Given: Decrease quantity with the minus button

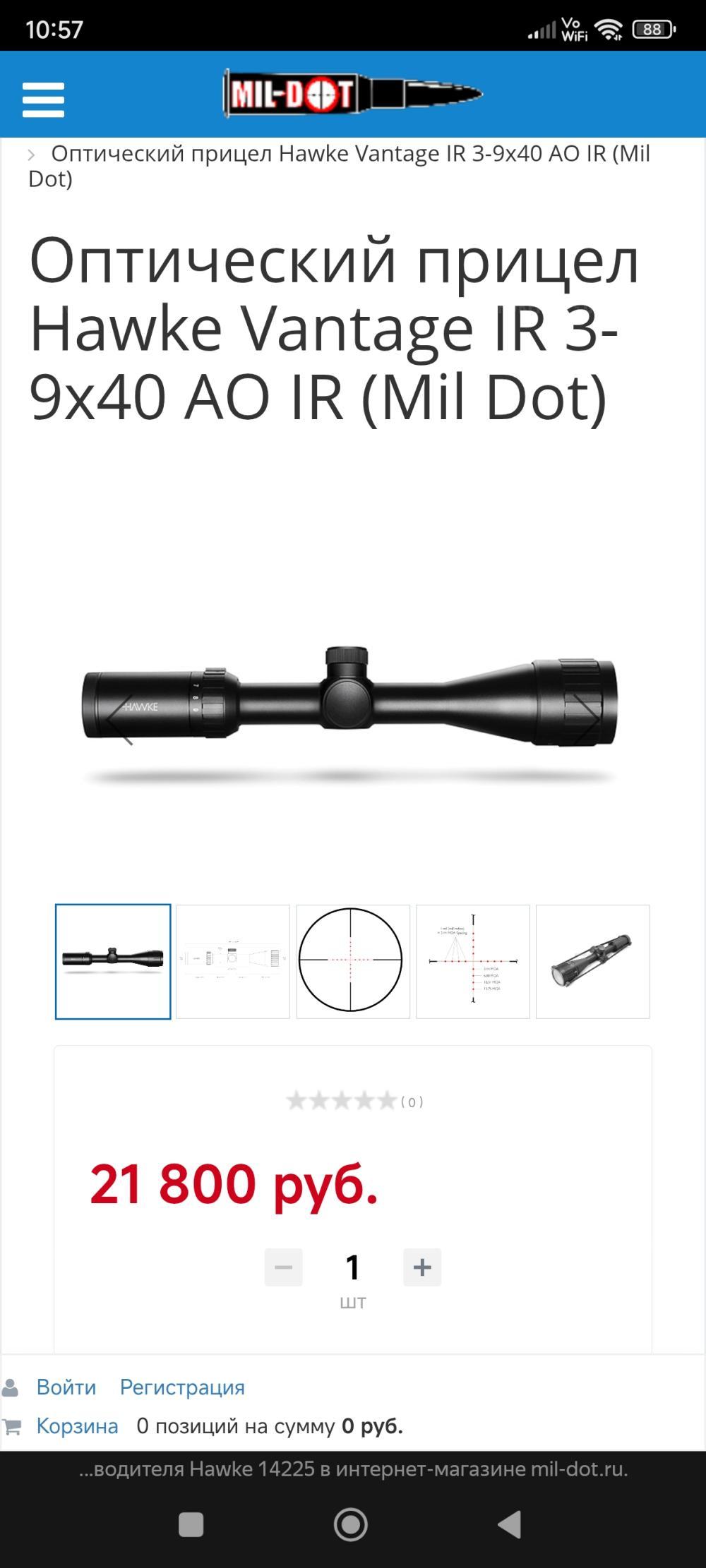Looking at the screenshot, I should tap(284, 1267).
